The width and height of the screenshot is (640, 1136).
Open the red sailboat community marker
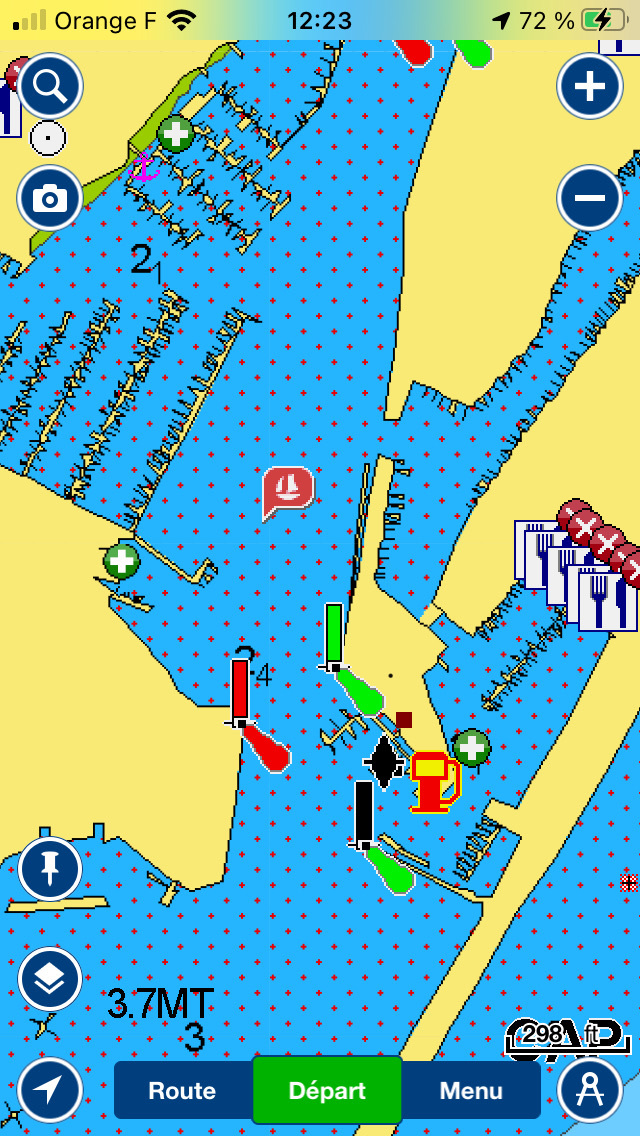[288, 493]
